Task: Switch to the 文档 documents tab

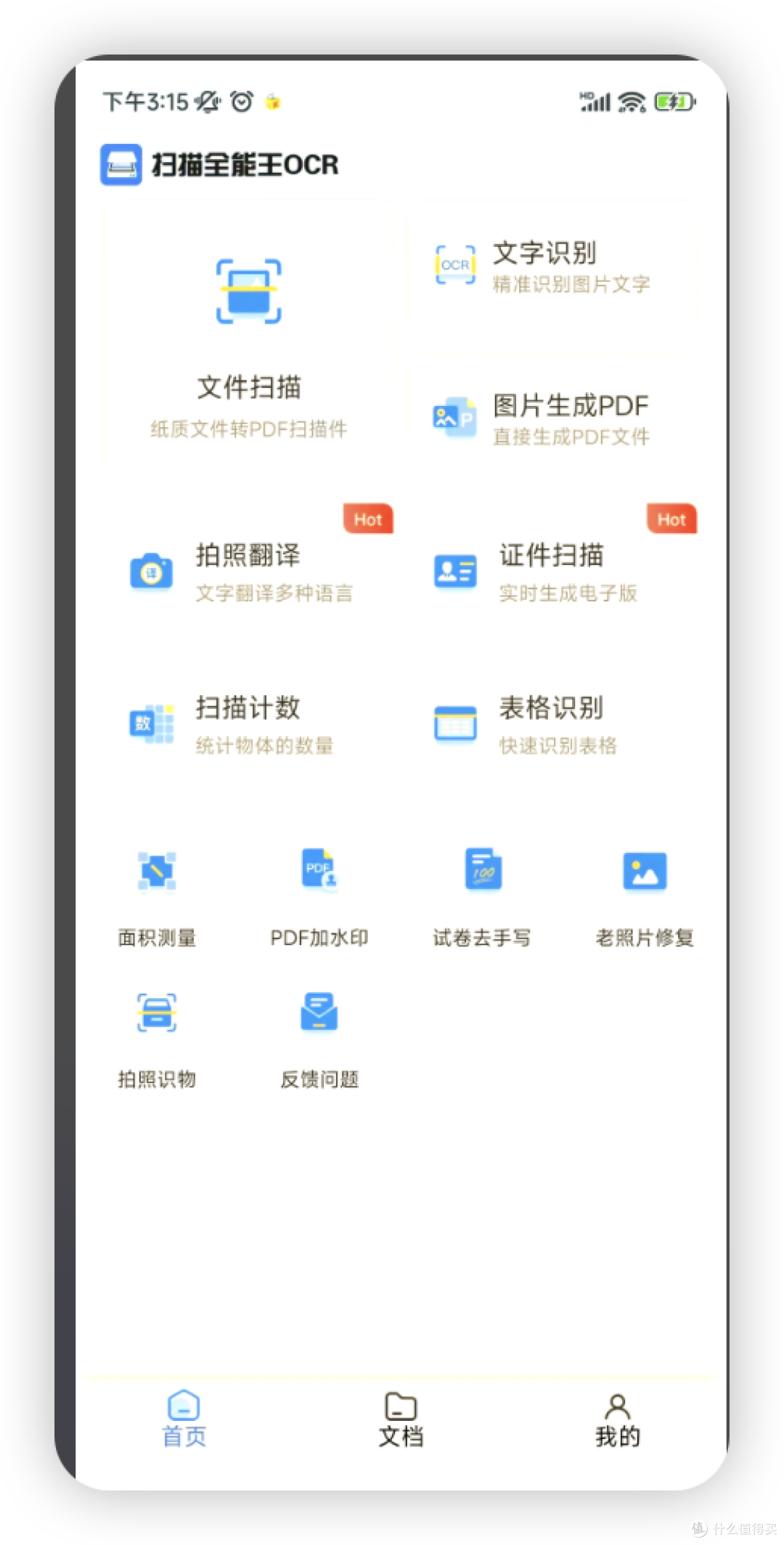Action: pyautogui.click(x=401, y=1419)
